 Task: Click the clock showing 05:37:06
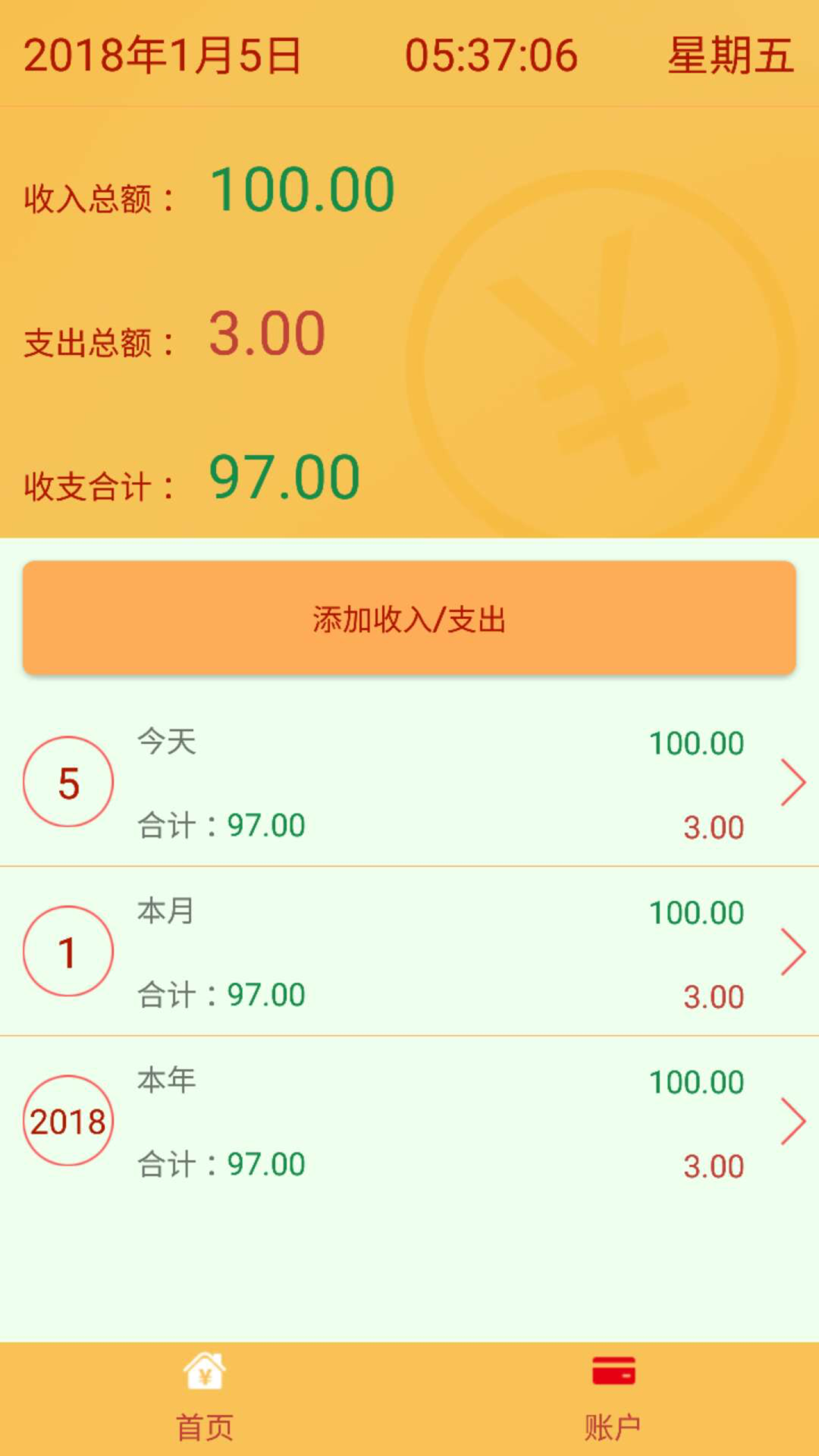pos(493,55)
